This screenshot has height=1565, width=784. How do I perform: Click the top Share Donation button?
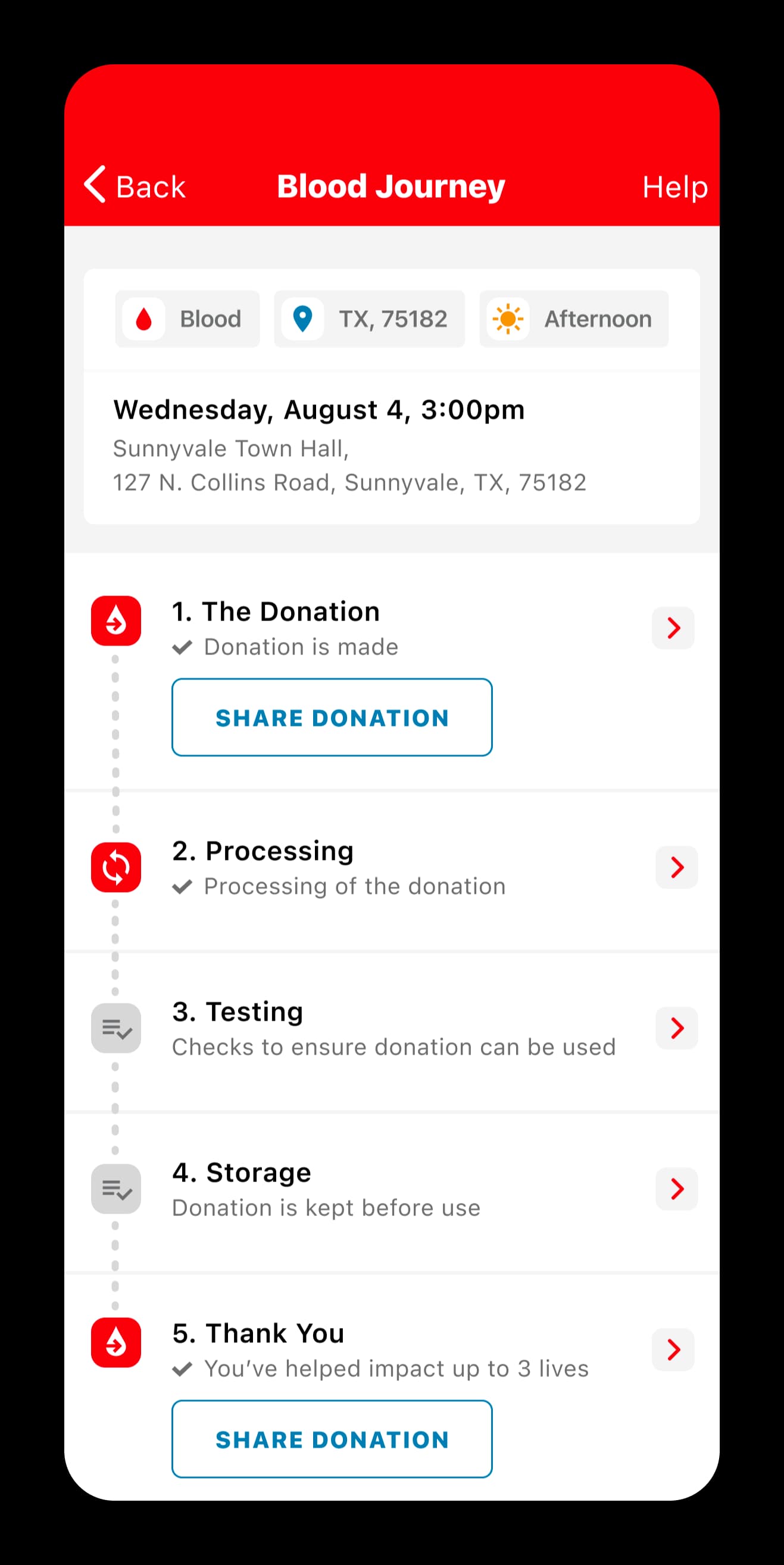coord(332,718)
